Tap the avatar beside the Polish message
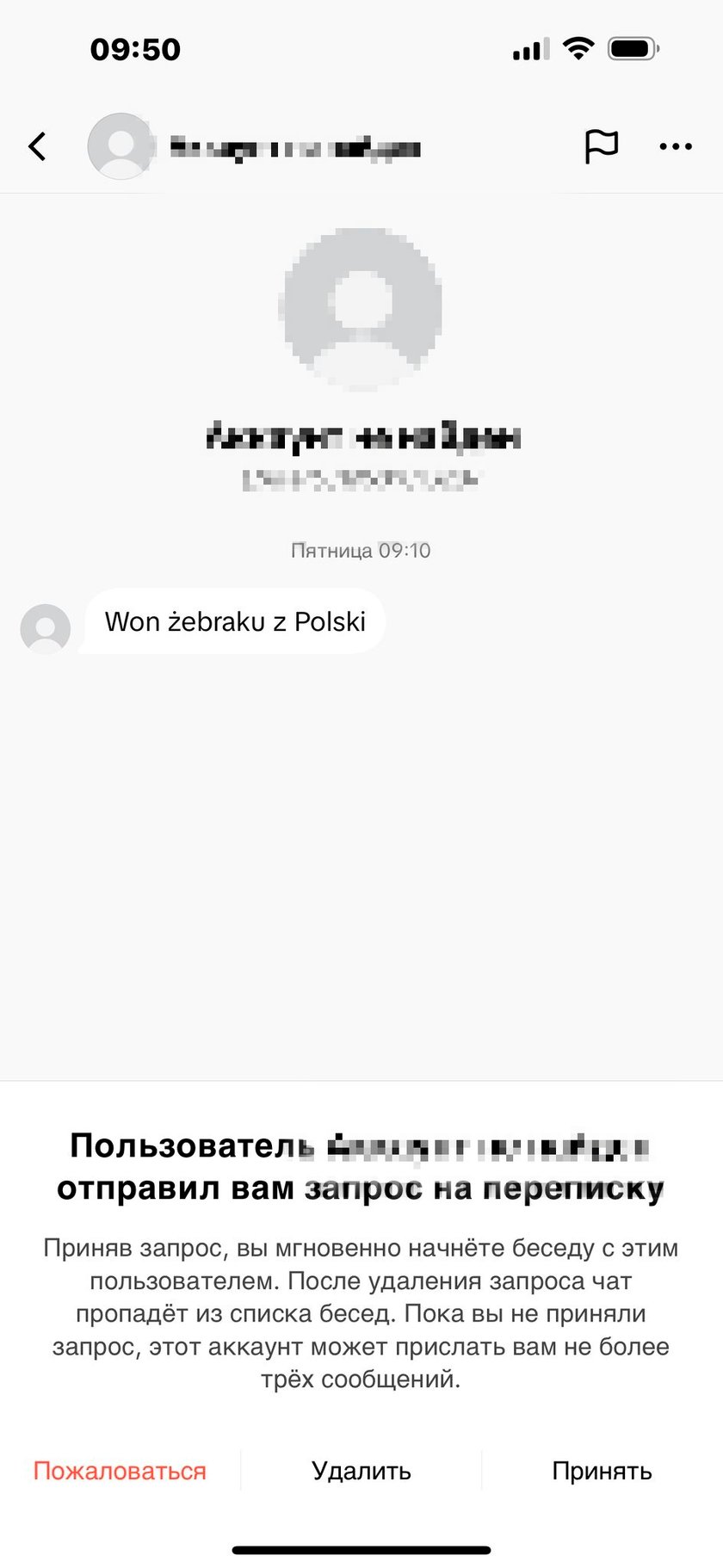This screenshot has height=1568, width=723. pos(45,628)
